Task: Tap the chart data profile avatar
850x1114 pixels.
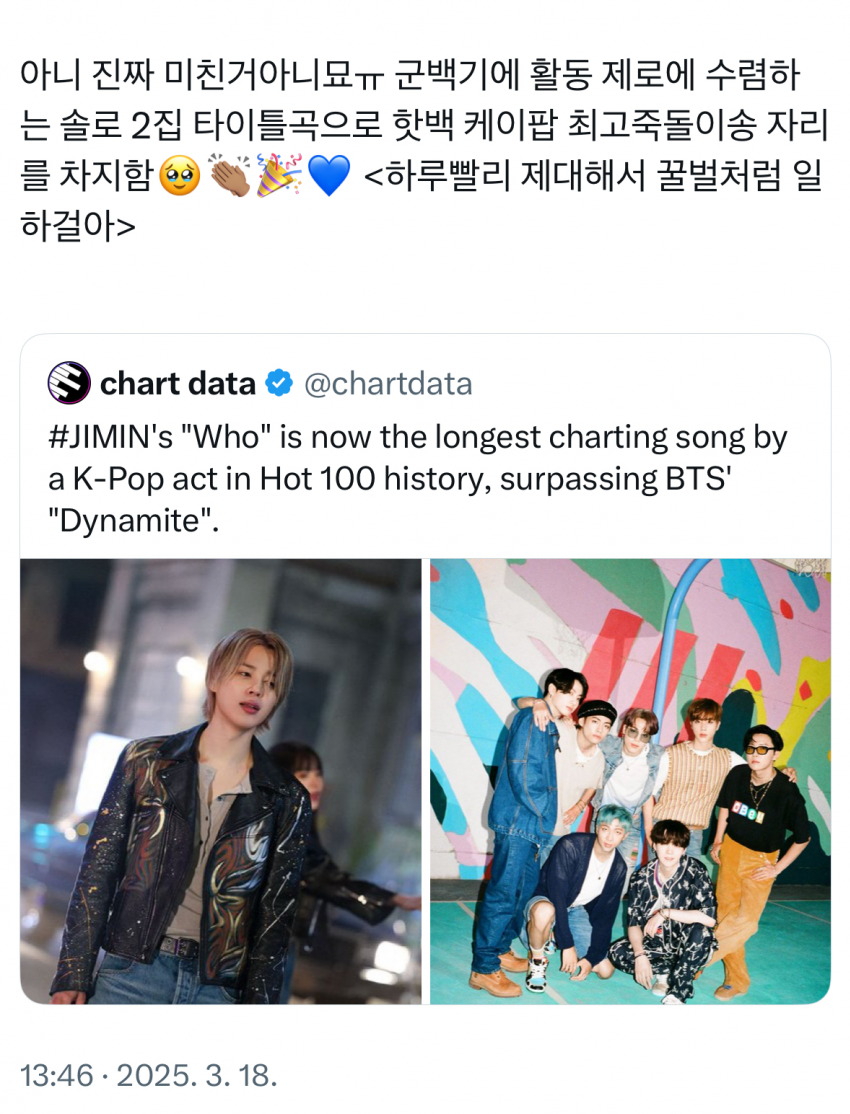Action: [69, 383]
